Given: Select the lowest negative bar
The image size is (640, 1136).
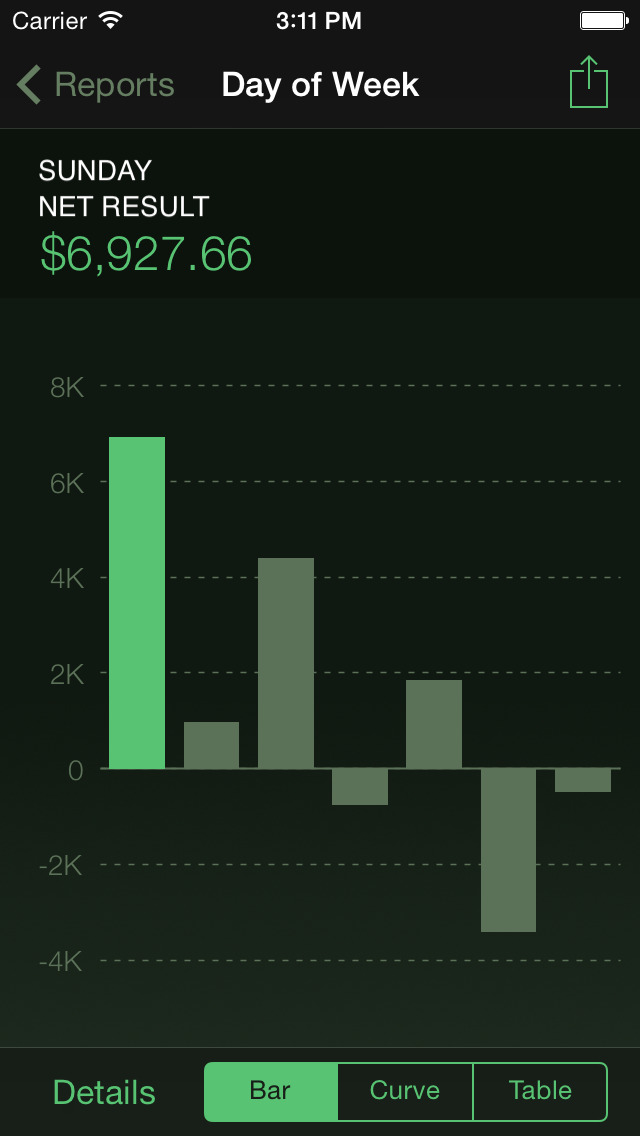Looking at the screenshot, I should click(508, 850).
